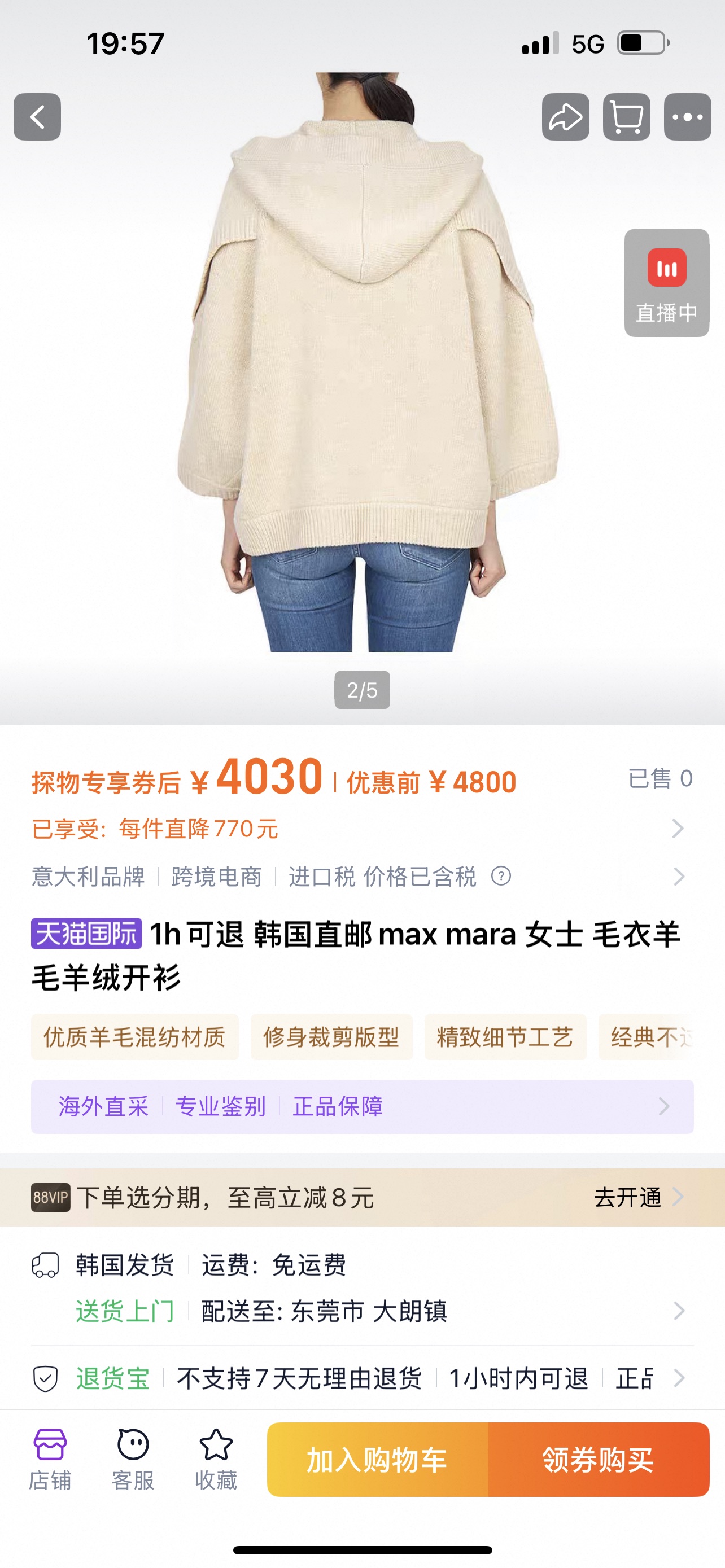Tap the import tax question mark icon

coord(501,877)
